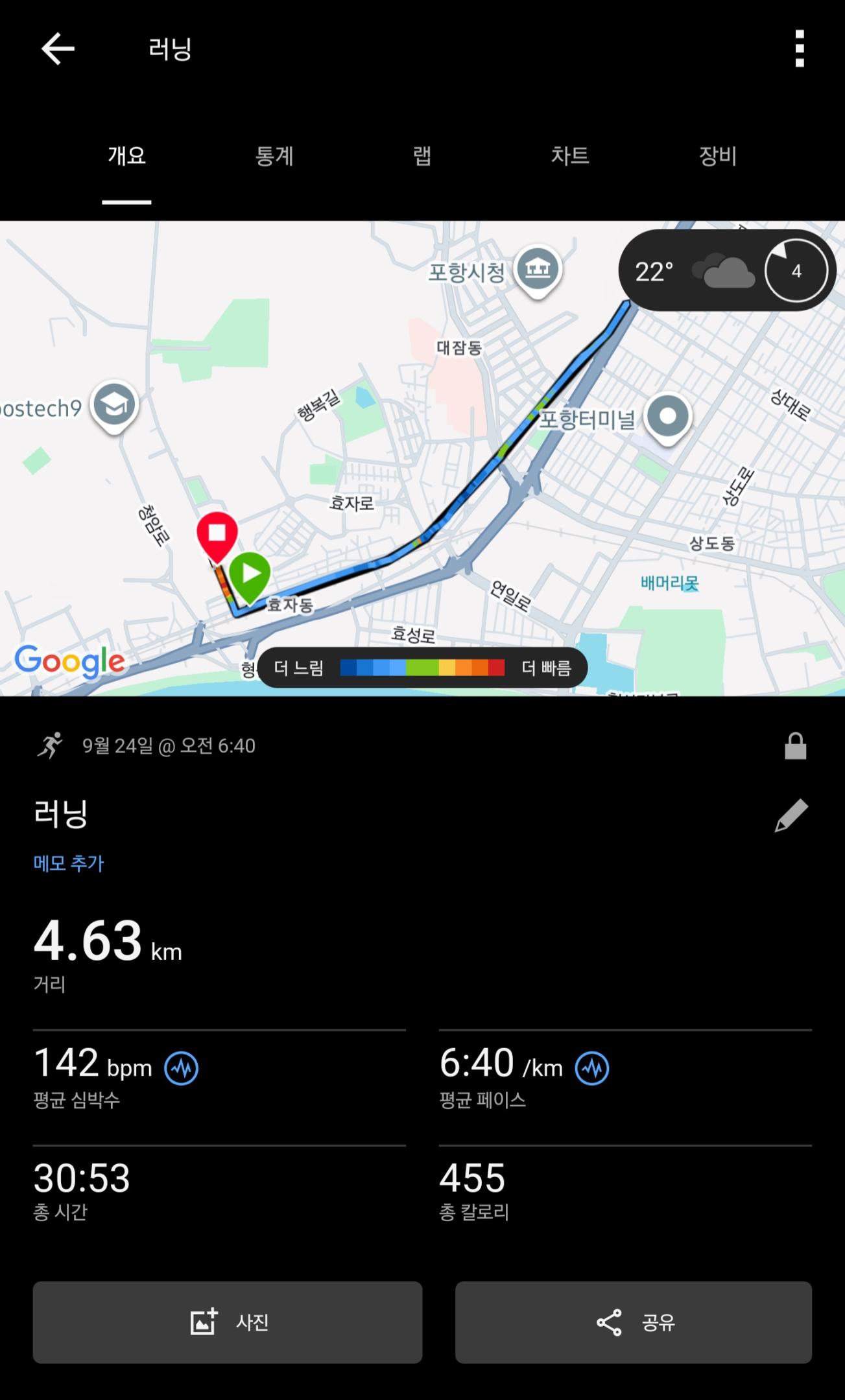Open the pace info icon beside 6:40 /km

click(x=591, y=1068)
